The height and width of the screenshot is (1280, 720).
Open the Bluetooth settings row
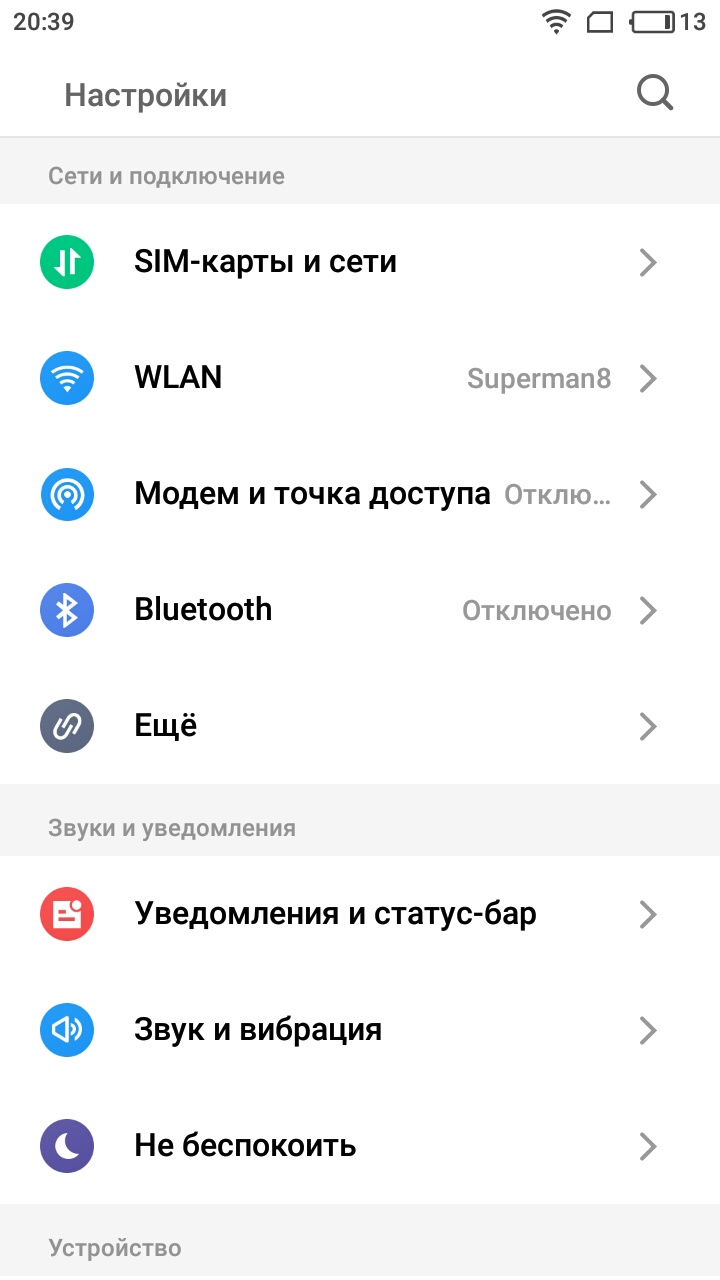[x=360, y=610]
